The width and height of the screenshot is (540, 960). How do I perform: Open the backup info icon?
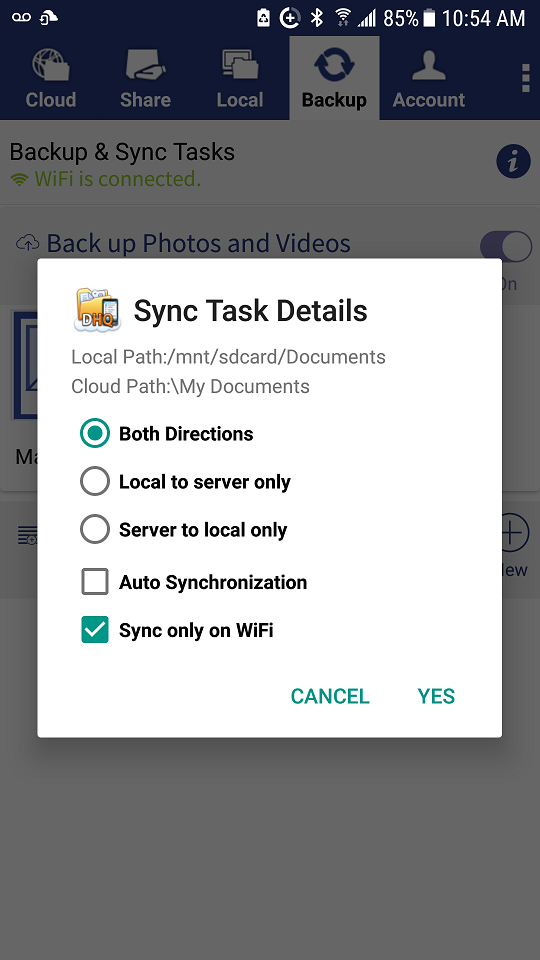513,162
